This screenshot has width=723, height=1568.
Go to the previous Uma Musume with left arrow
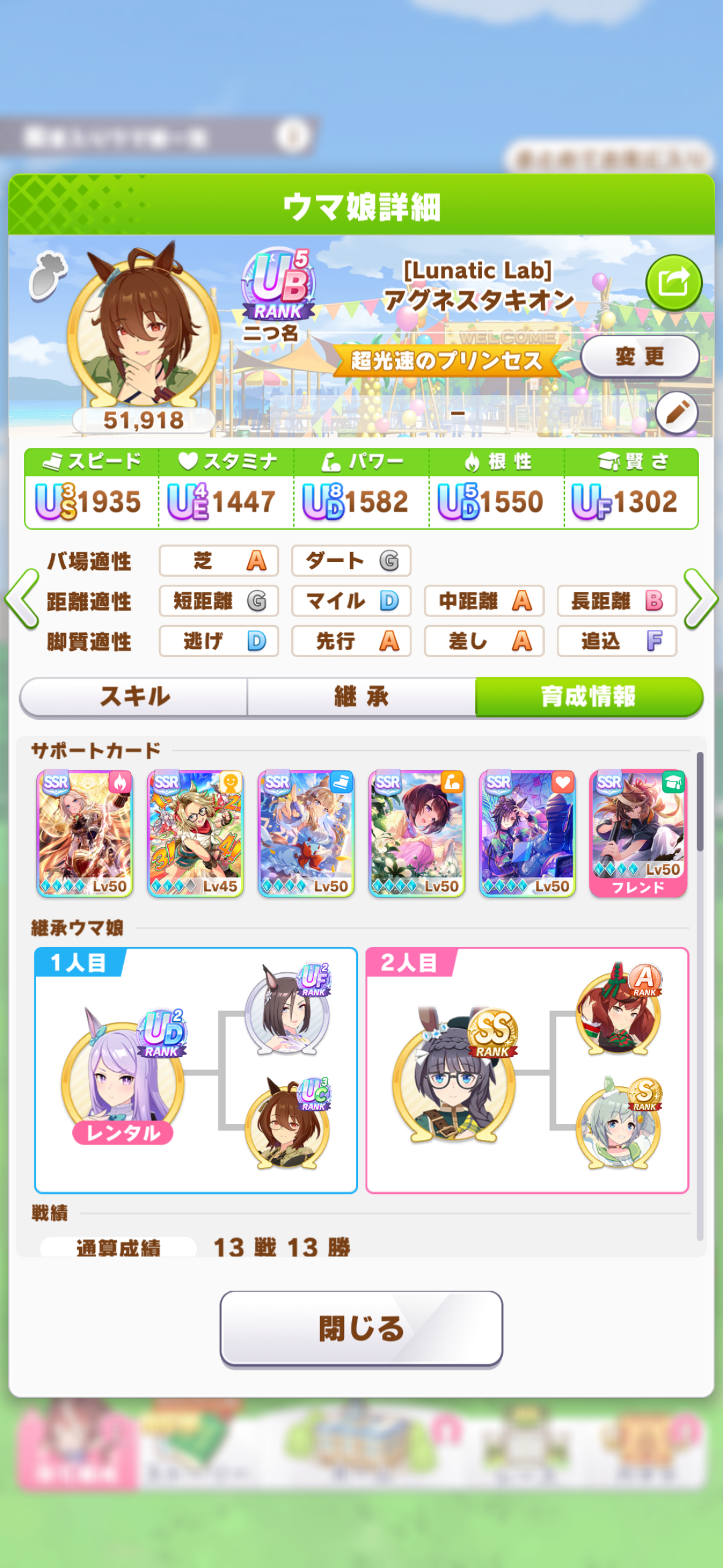(x=22, y=599)
